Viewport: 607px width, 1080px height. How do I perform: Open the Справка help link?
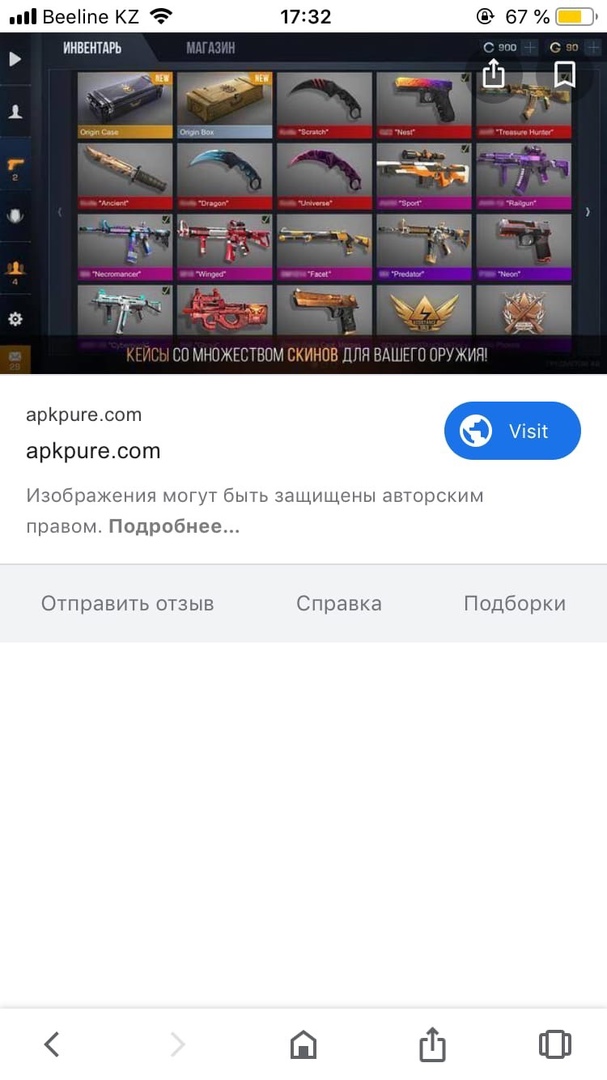tap(339, 603)
